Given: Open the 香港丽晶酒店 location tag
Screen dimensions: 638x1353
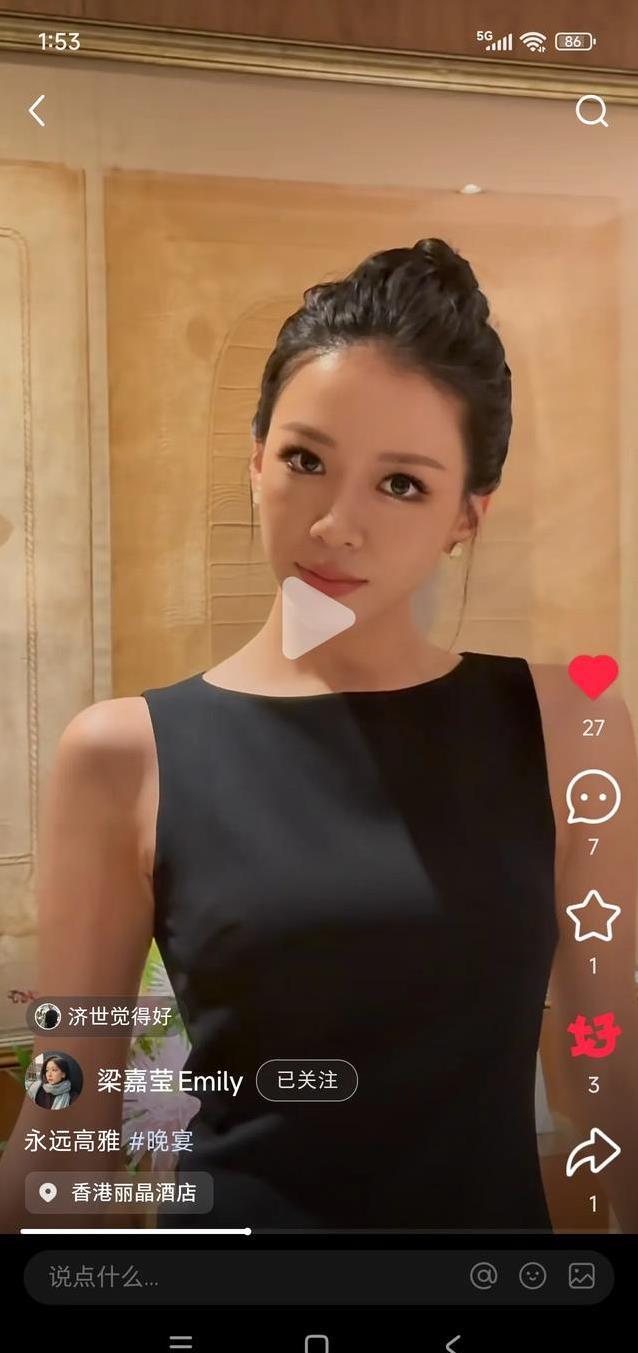Looking at the screenshot, I should (x=119, y=1193).
